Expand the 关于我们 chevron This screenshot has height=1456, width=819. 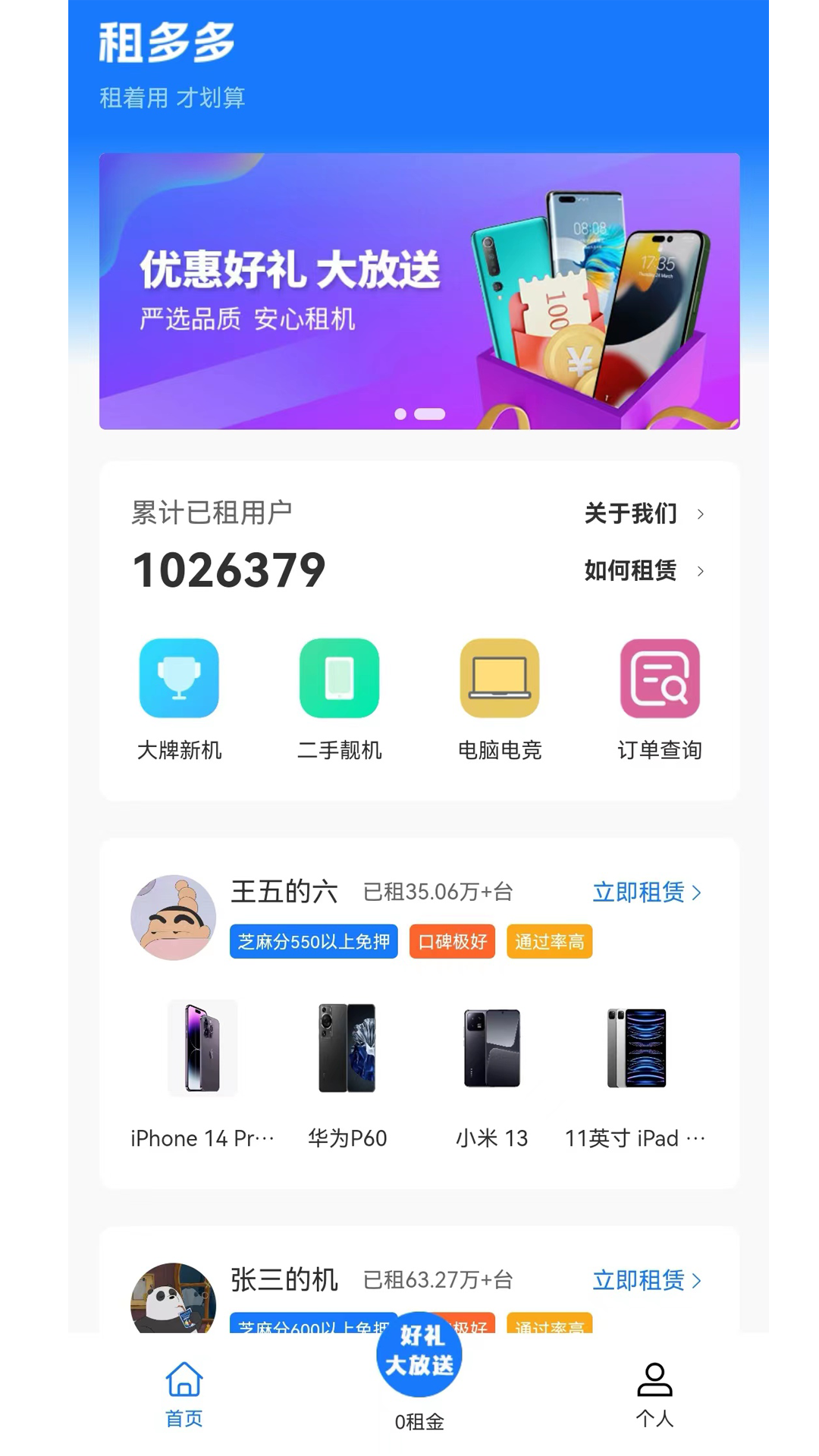click(x=701, y=514)
